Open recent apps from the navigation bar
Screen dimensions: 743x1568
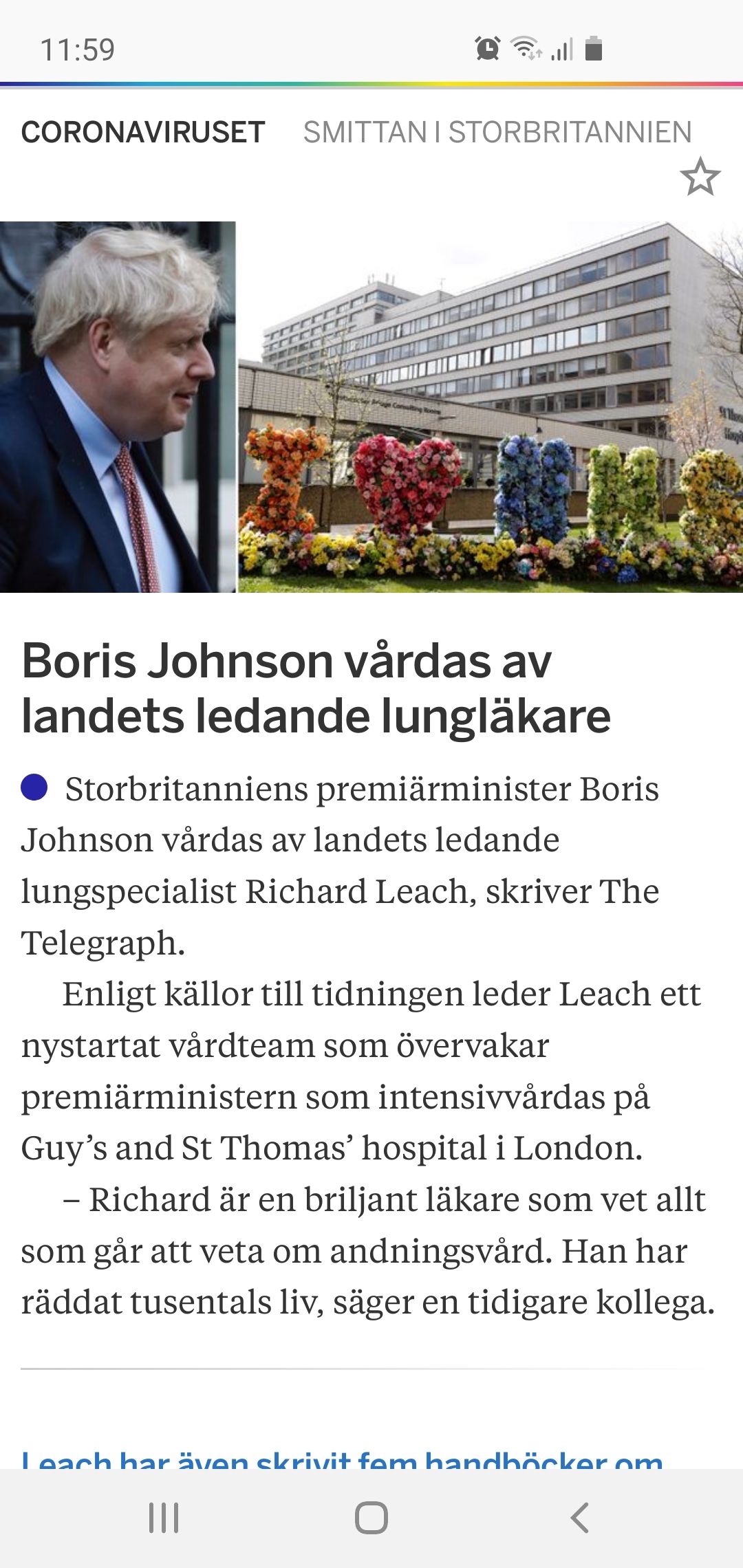[164, 1518]
